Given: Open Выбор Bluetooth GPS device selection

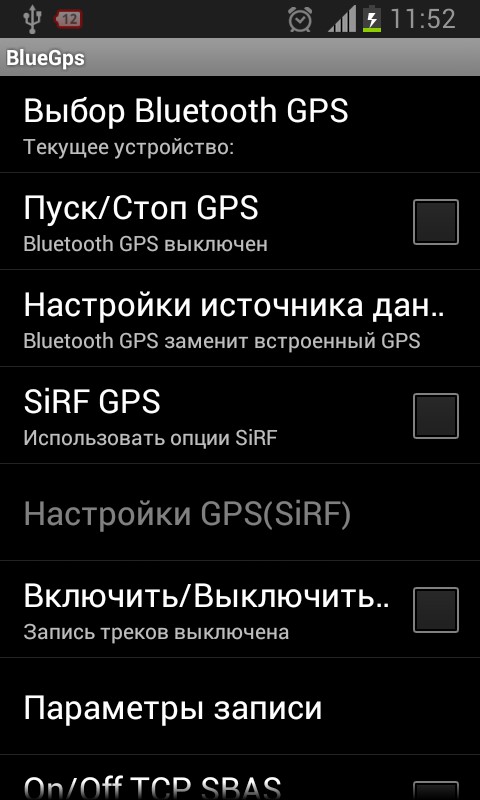Looking at the screenshot, I should tap(240, 124).
